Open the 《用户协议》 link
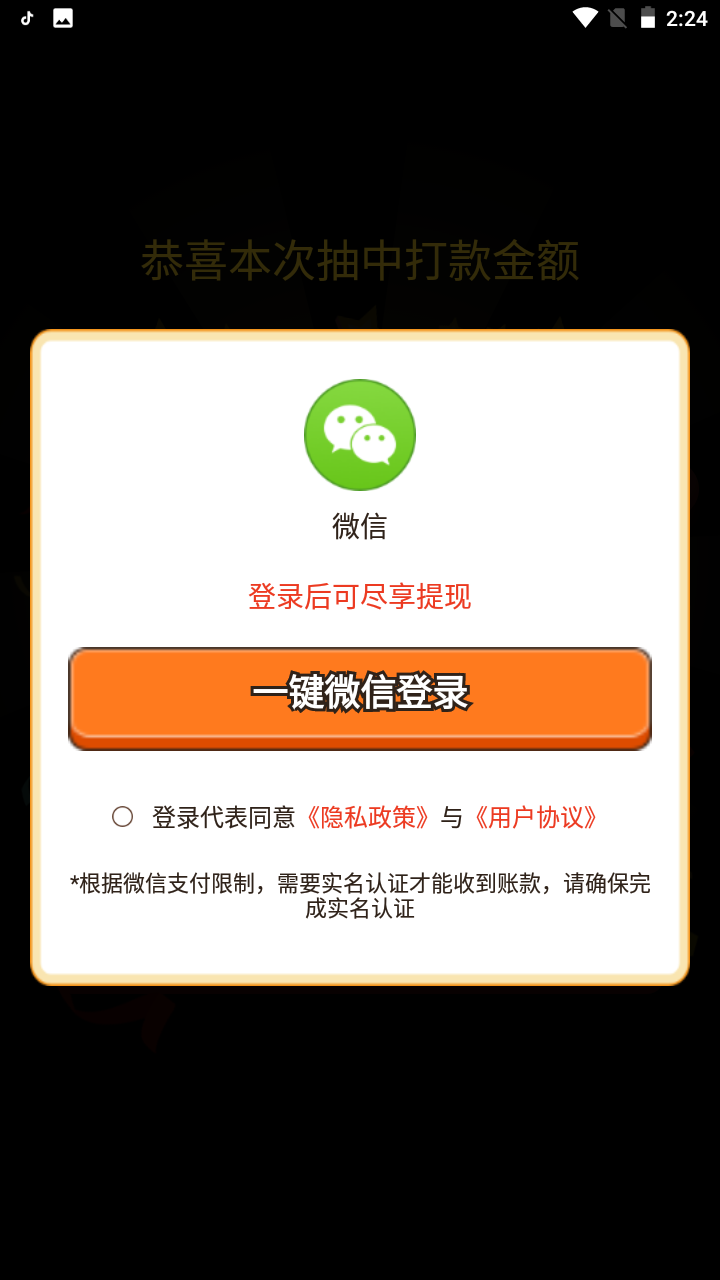 click(x=536, y=817)
